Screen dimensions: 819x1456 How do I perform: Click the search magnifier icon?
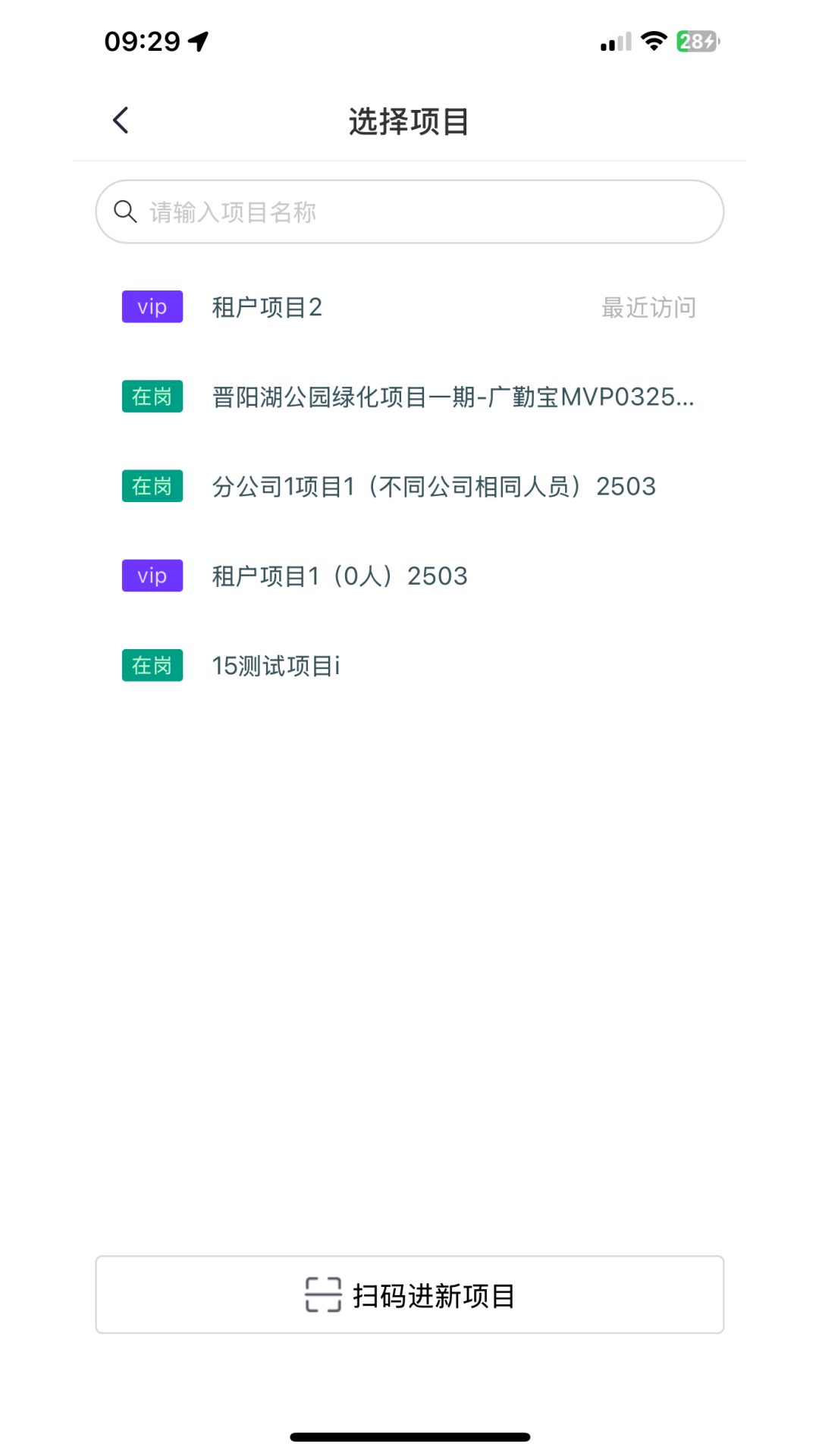coord(126,212)
